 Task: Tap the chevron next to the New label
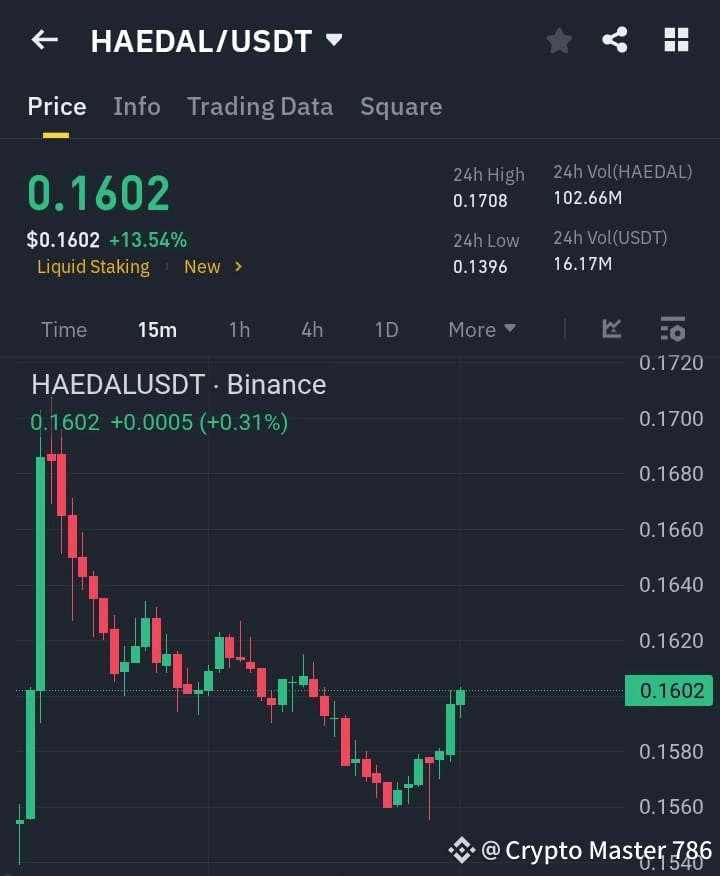tap(237, 267)
